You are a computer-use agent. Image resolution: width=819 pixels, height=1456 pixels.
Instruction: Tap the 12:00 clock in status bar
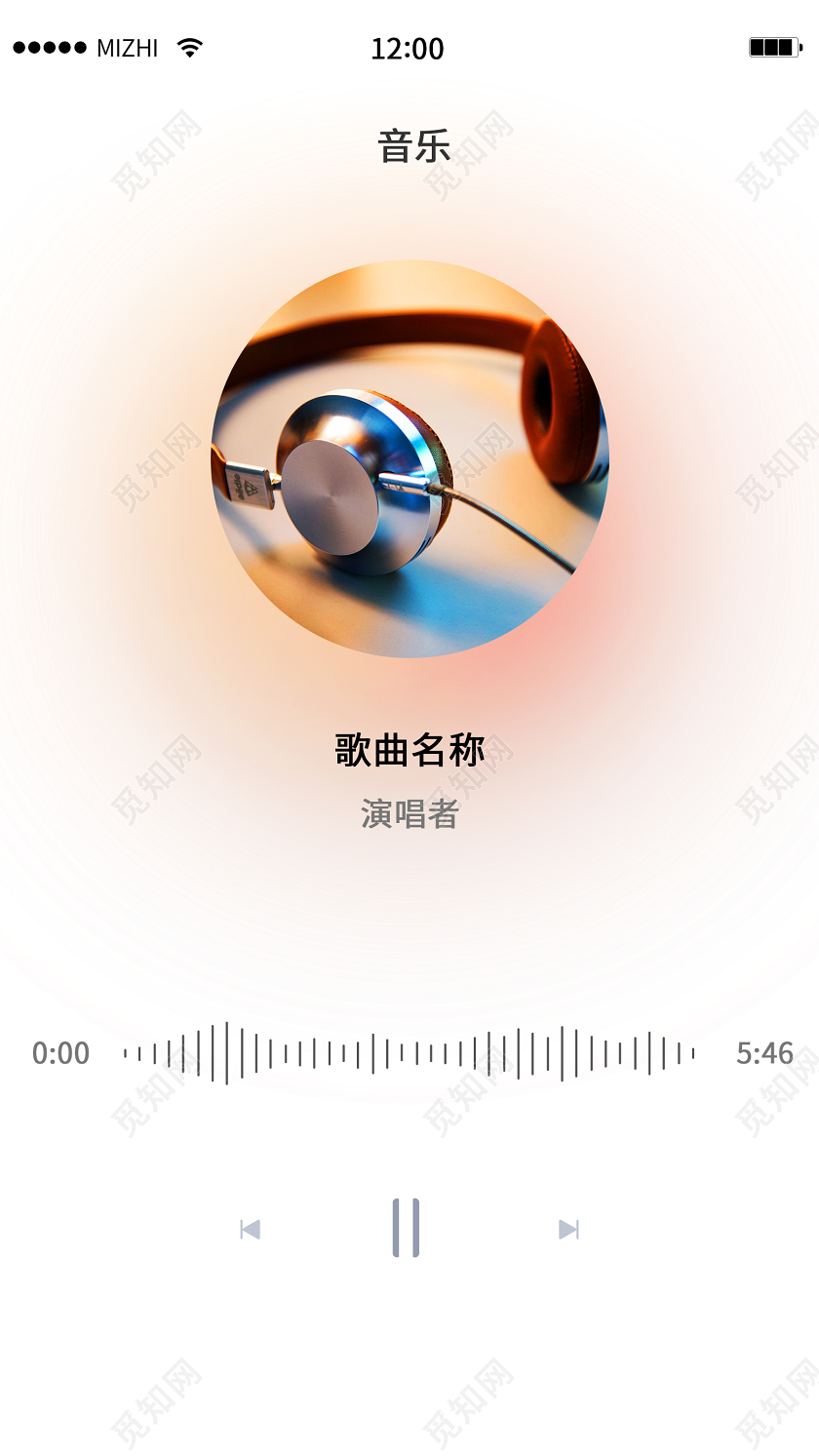409,46
